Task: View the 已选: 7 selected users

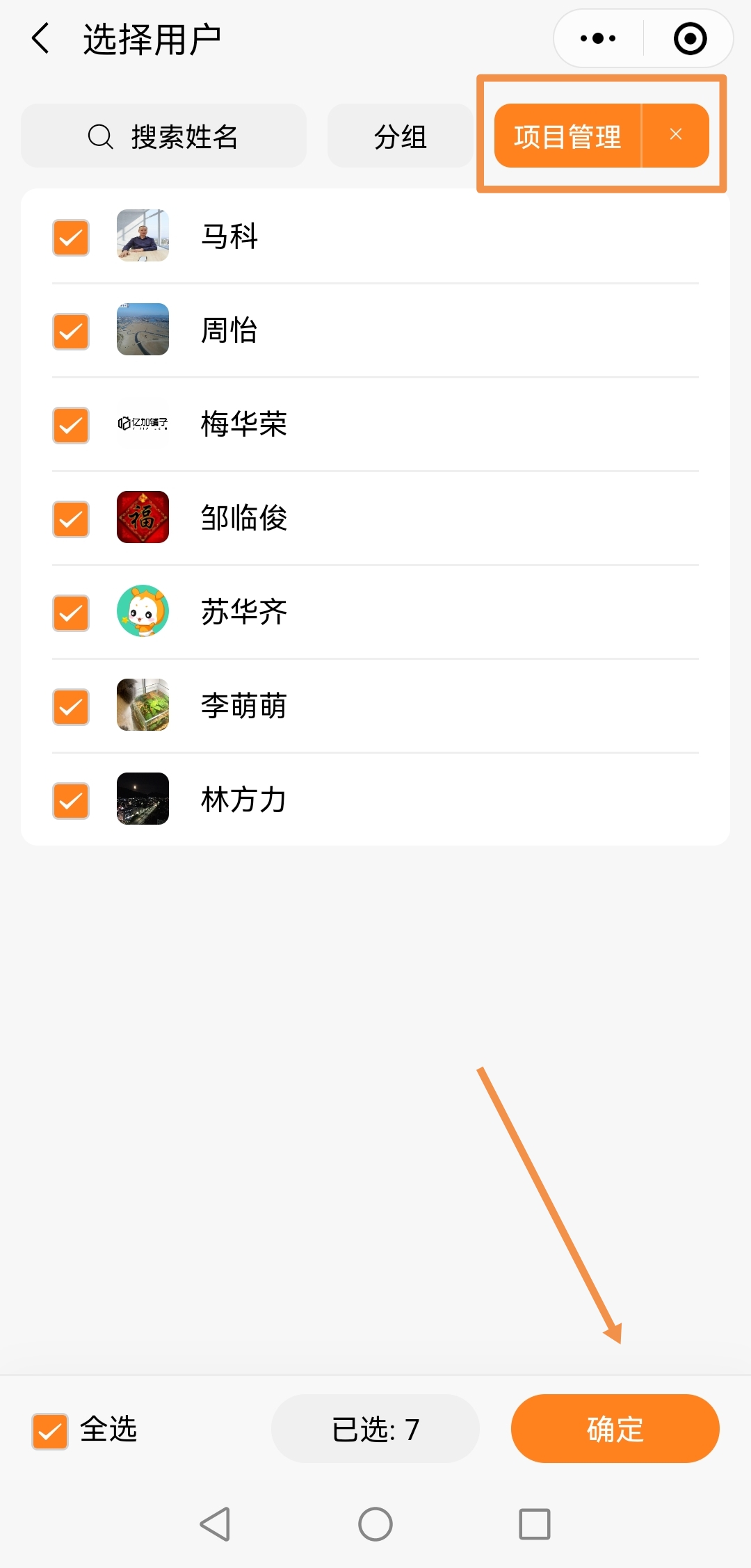Action: (x=375, y=1429)
